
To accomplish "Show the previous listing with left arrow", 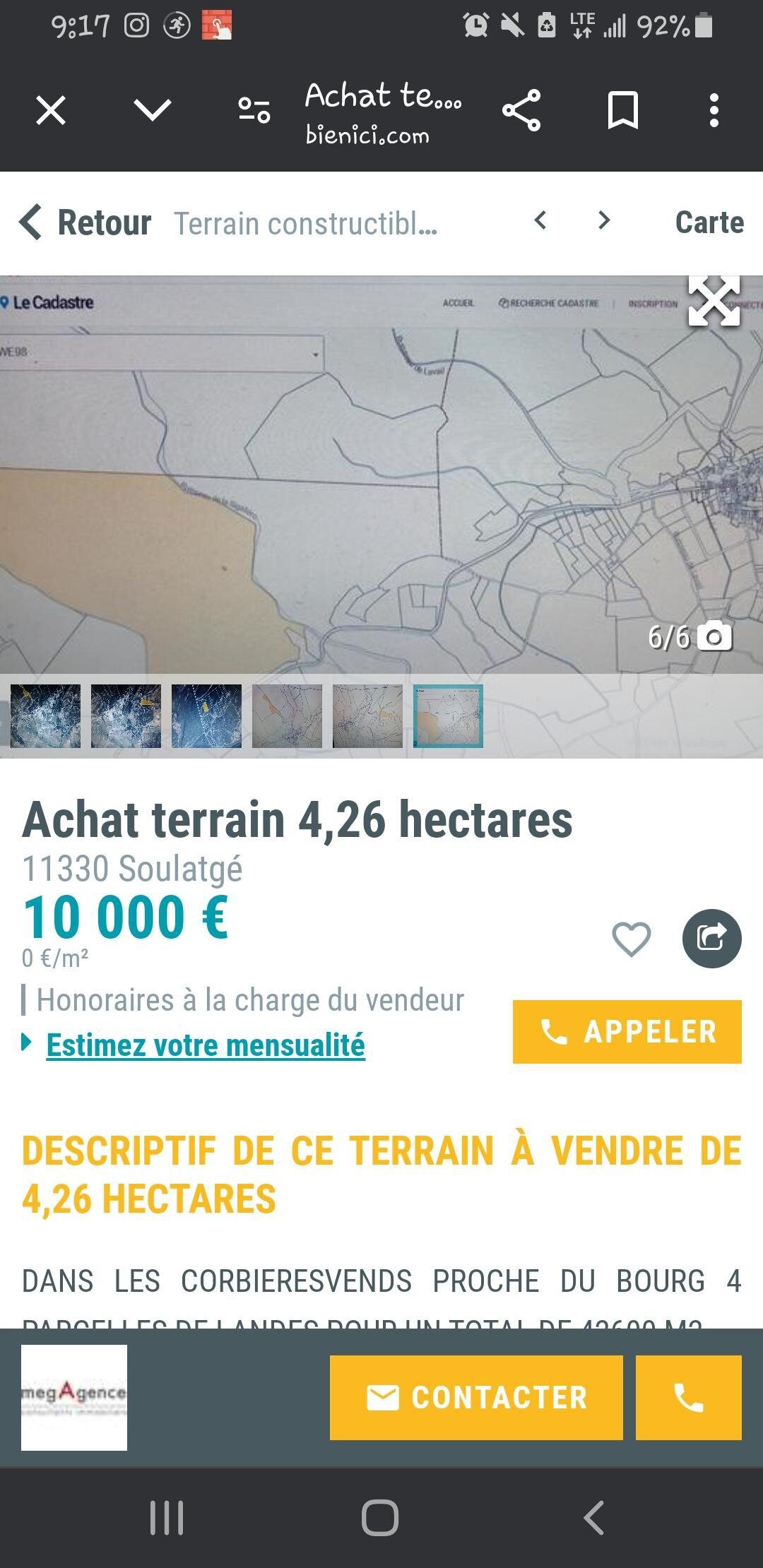I will pos(540,220).
